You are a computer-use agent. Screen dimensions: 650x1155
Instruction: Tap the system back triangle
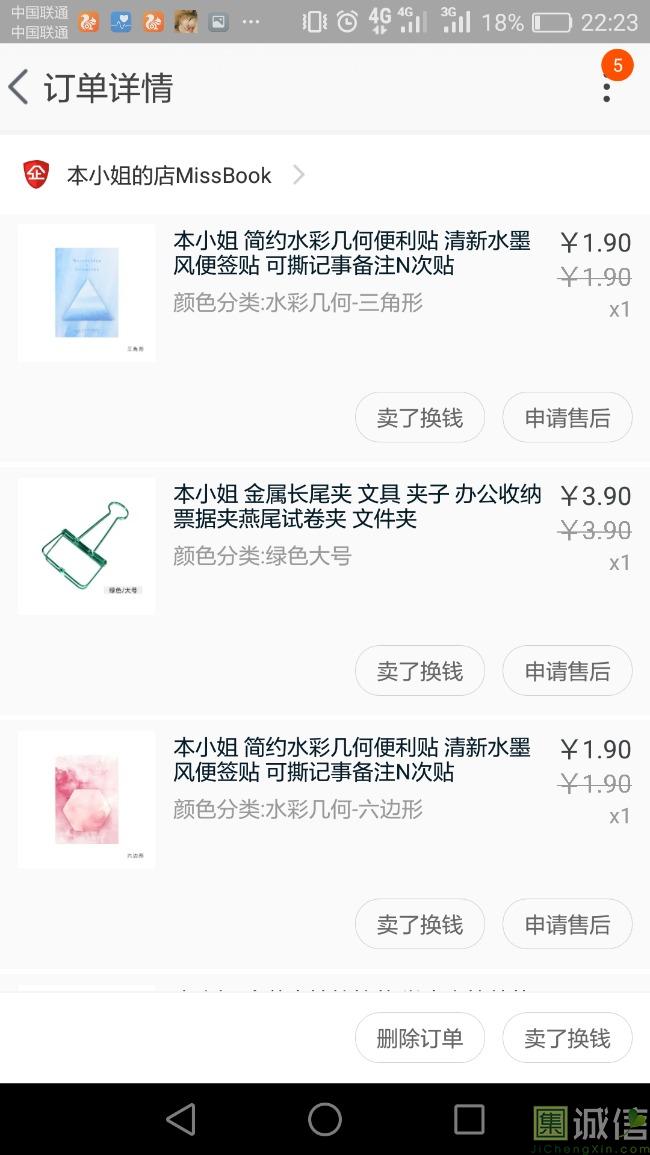coord(181,1119)
